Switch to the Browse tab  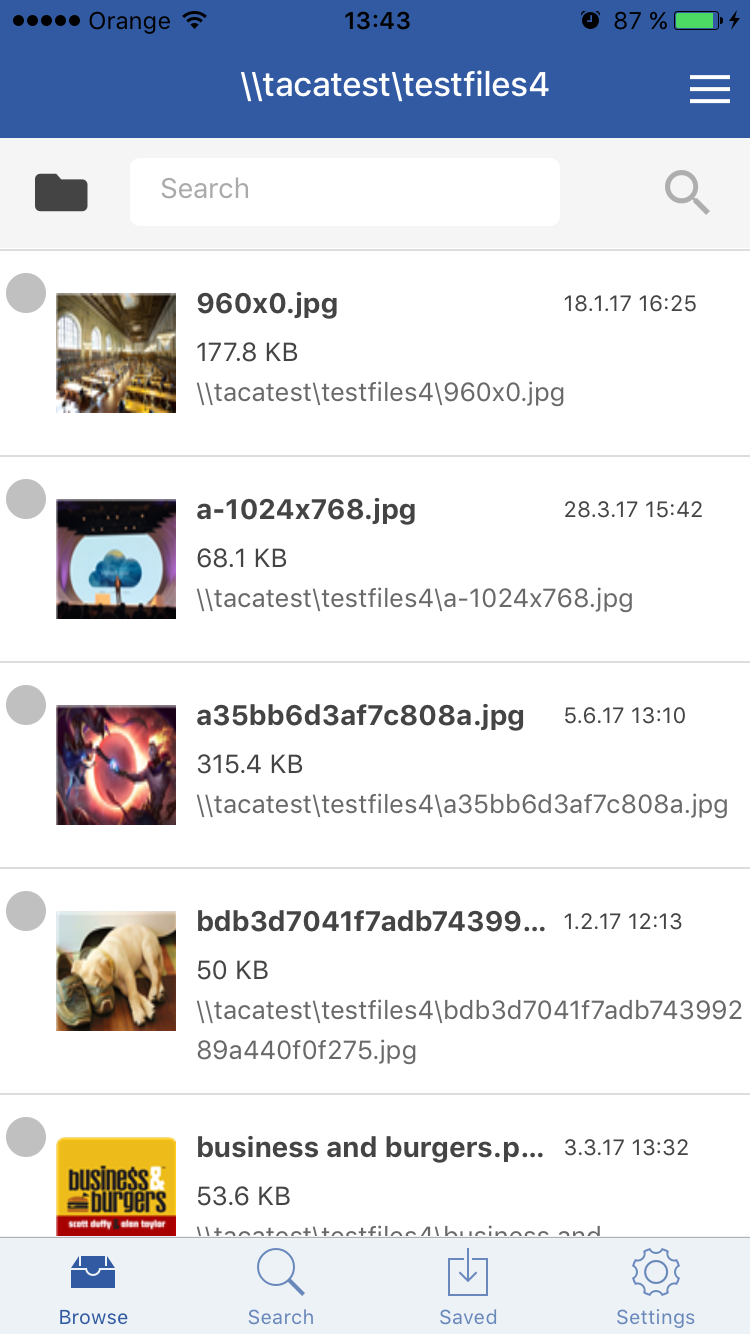point(93,1287)
